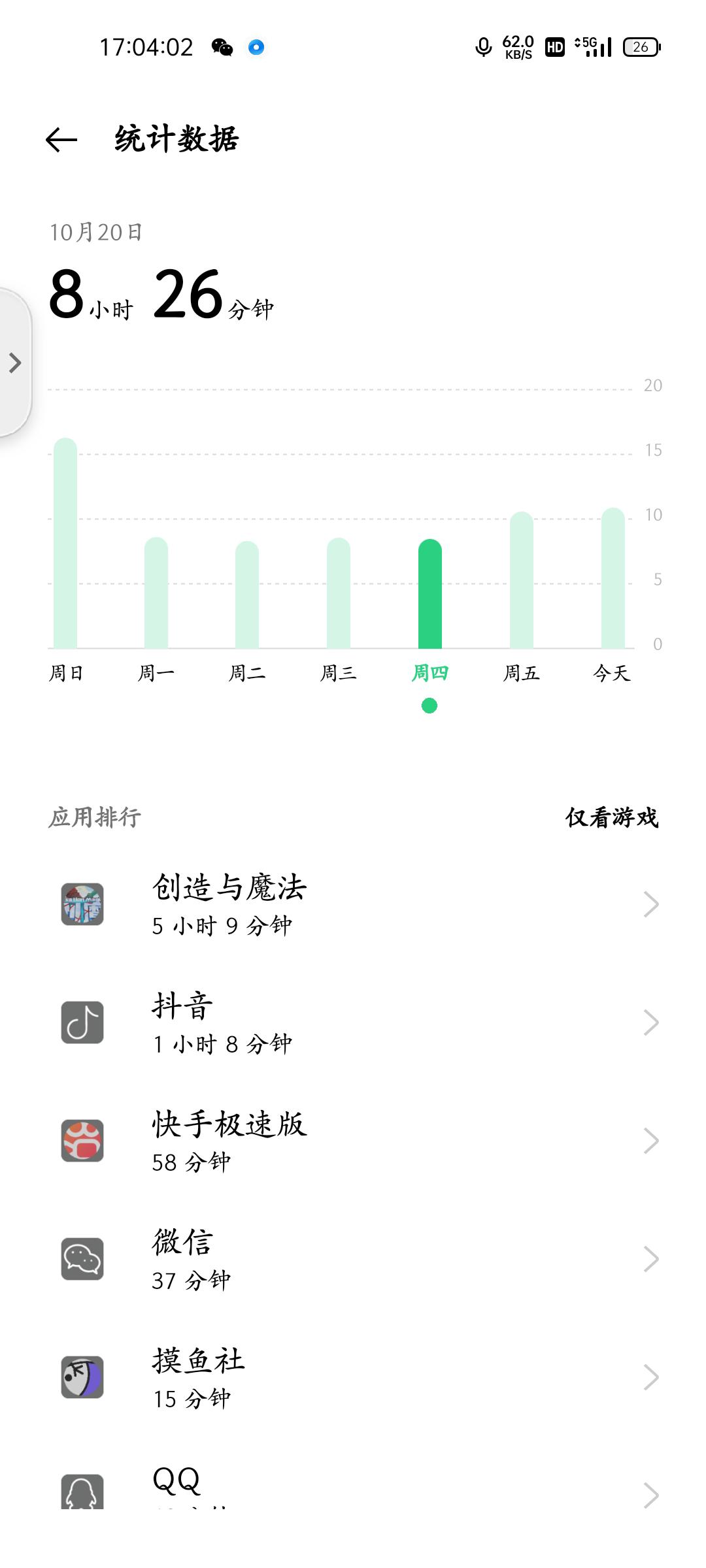The width and height of the screenshot is (706, 1568).
Task: Open 快手极速版 usage details
Action: [353, 1141]
